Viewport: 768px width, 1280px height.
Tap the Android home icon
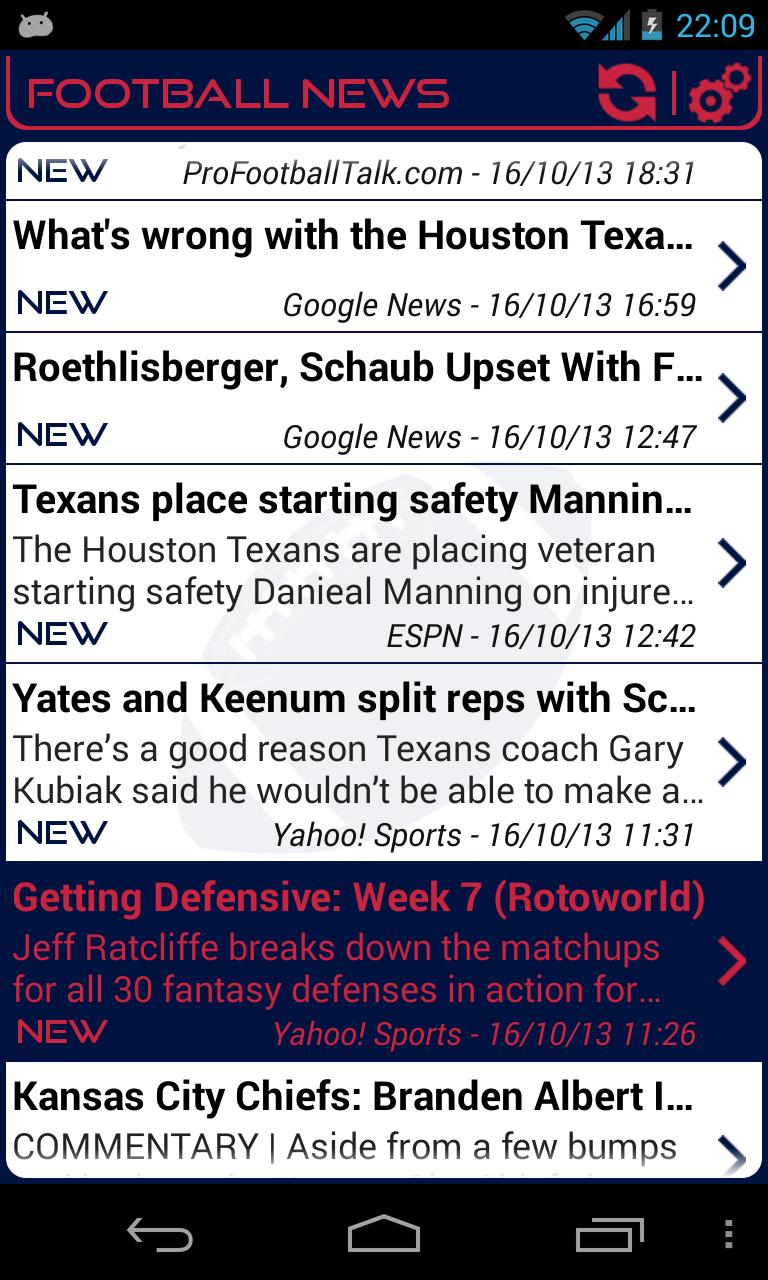click(x=384, y=1236)
